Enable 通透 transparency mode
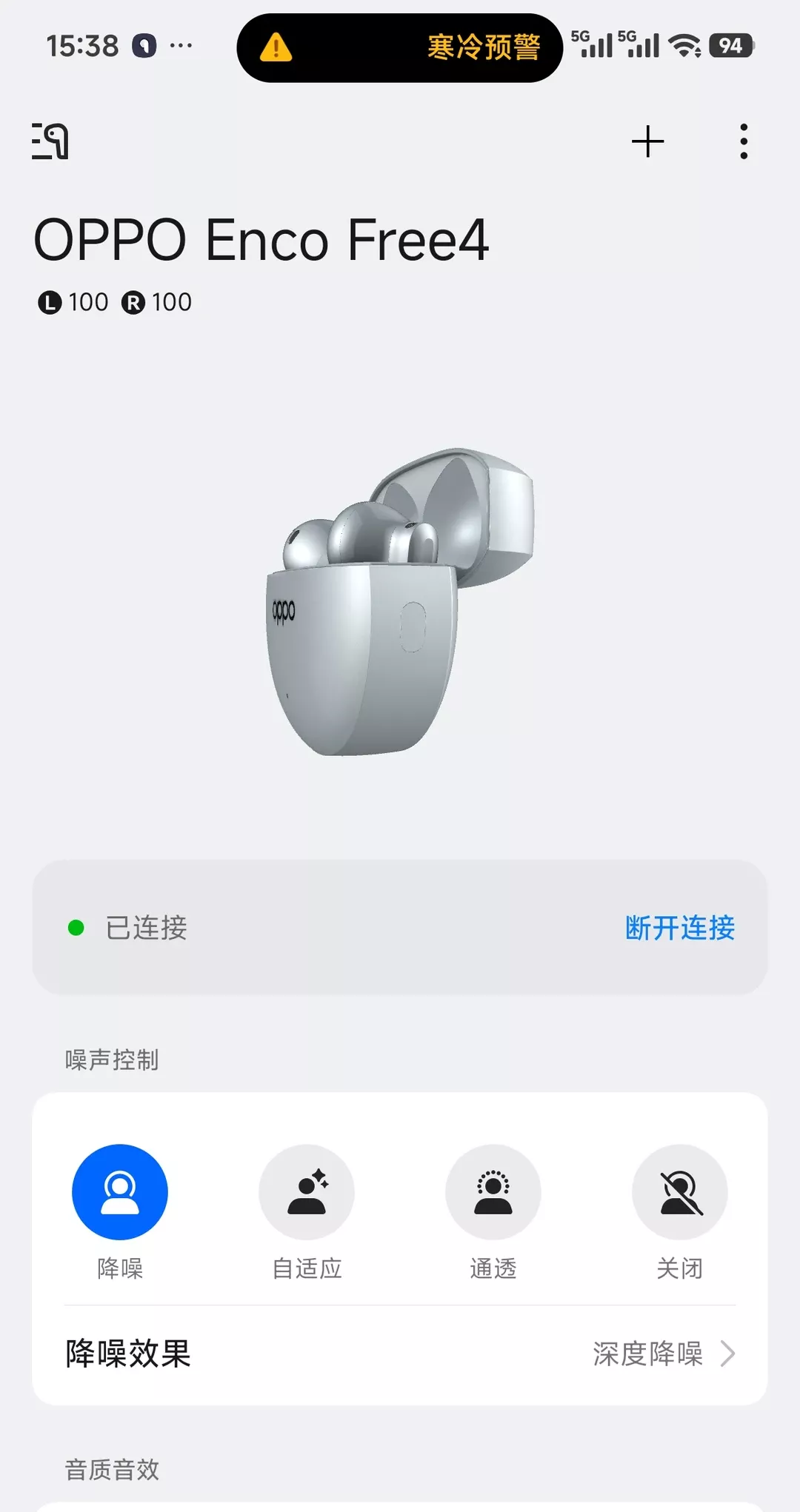Viewport: 800px width, 1512px height. 493,1192
